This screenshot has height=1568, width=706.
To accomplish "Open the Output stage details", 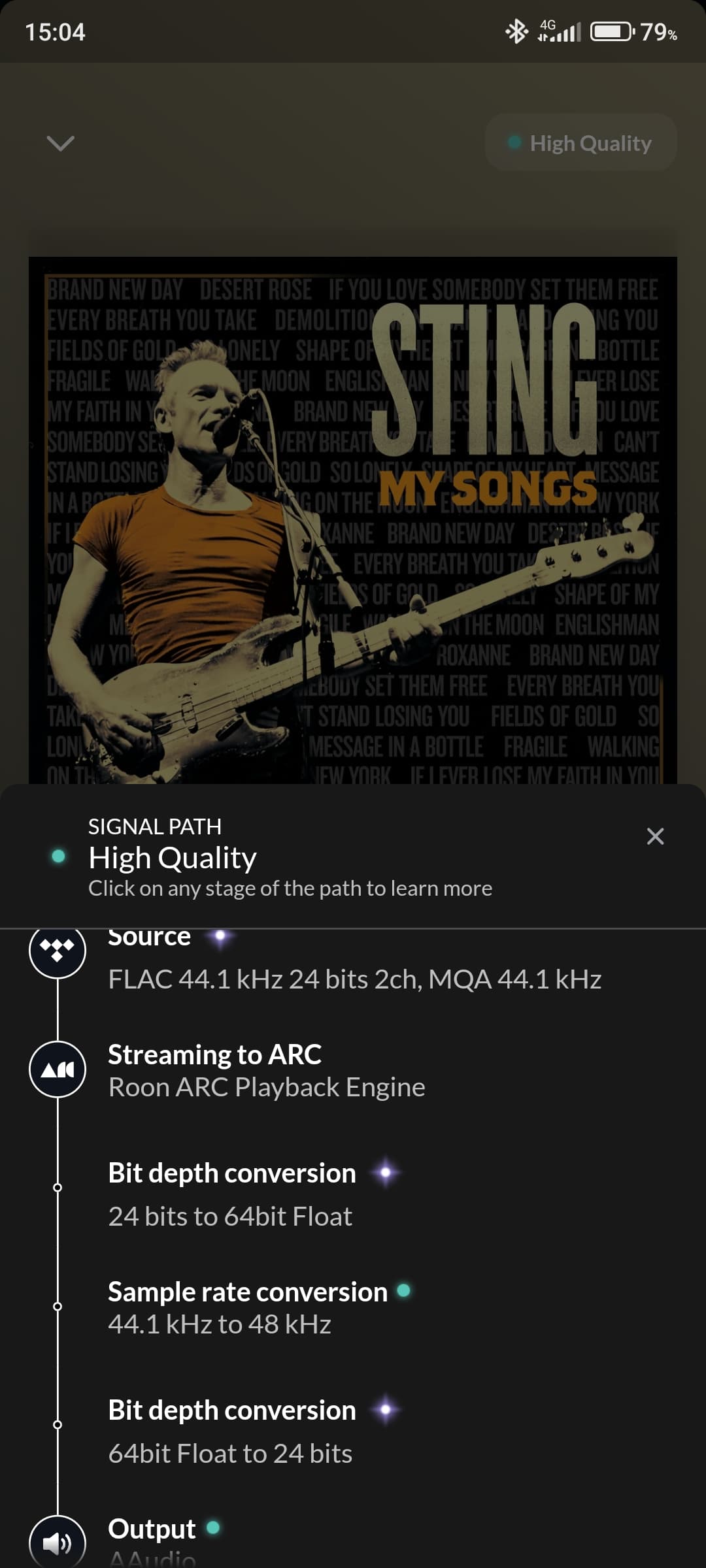I will click(x=353, y=1542).
